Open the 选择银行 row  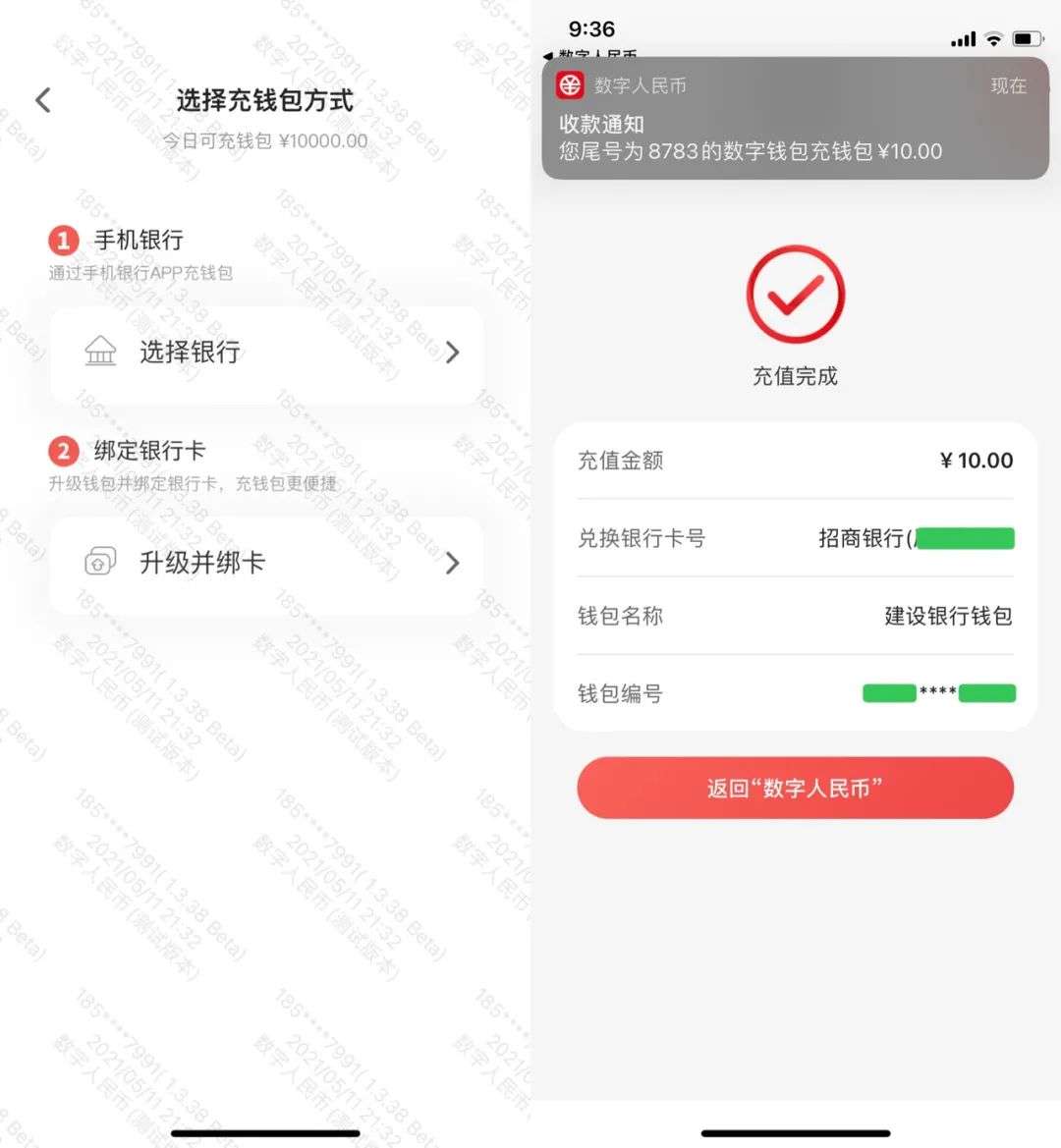(266, 353)
